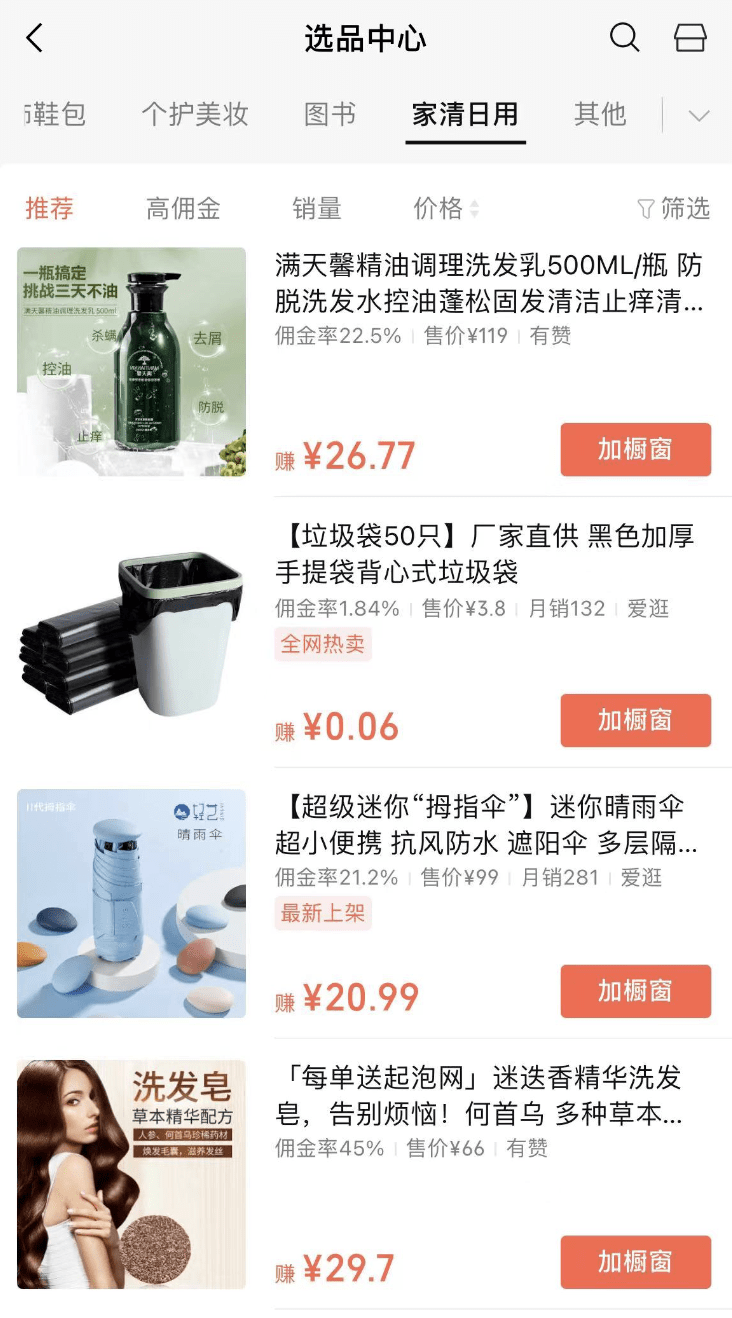Open the 超级迷你拇指伞 product
Viewport: 732px width, 1318px height.
486,824
